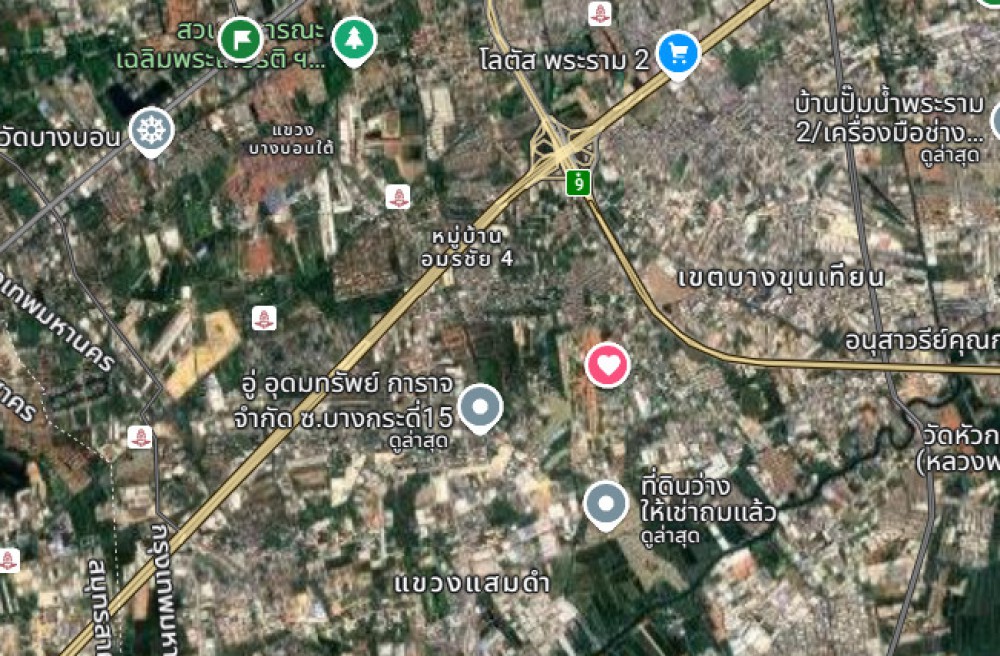Open the โลตัส พระราม 2 shopping pin

tap(679, 51)
